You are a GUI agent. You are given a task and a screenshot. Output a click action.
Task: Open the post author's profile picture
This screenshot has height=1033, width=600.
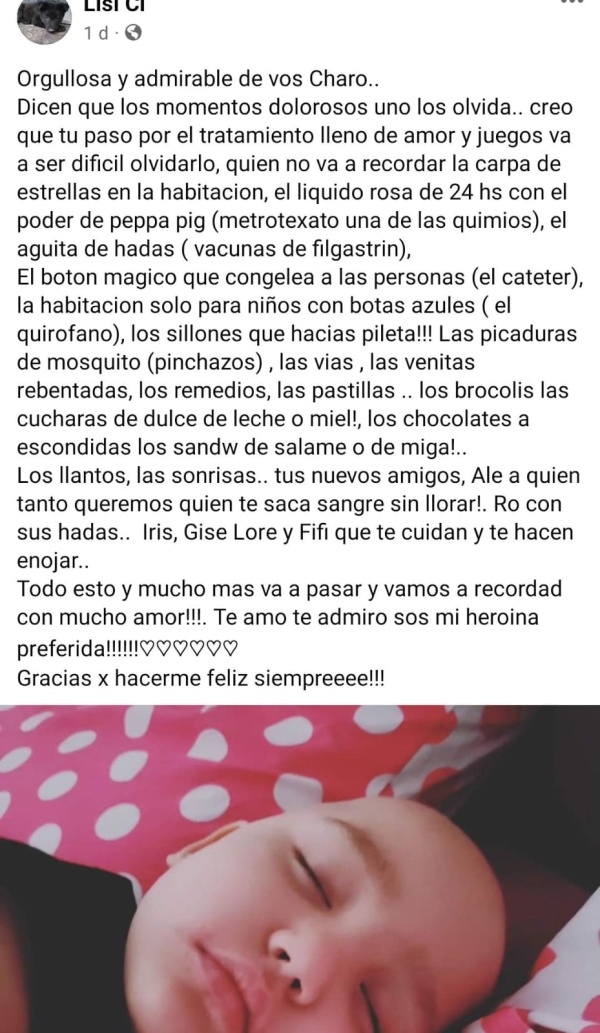click(44, 20)
